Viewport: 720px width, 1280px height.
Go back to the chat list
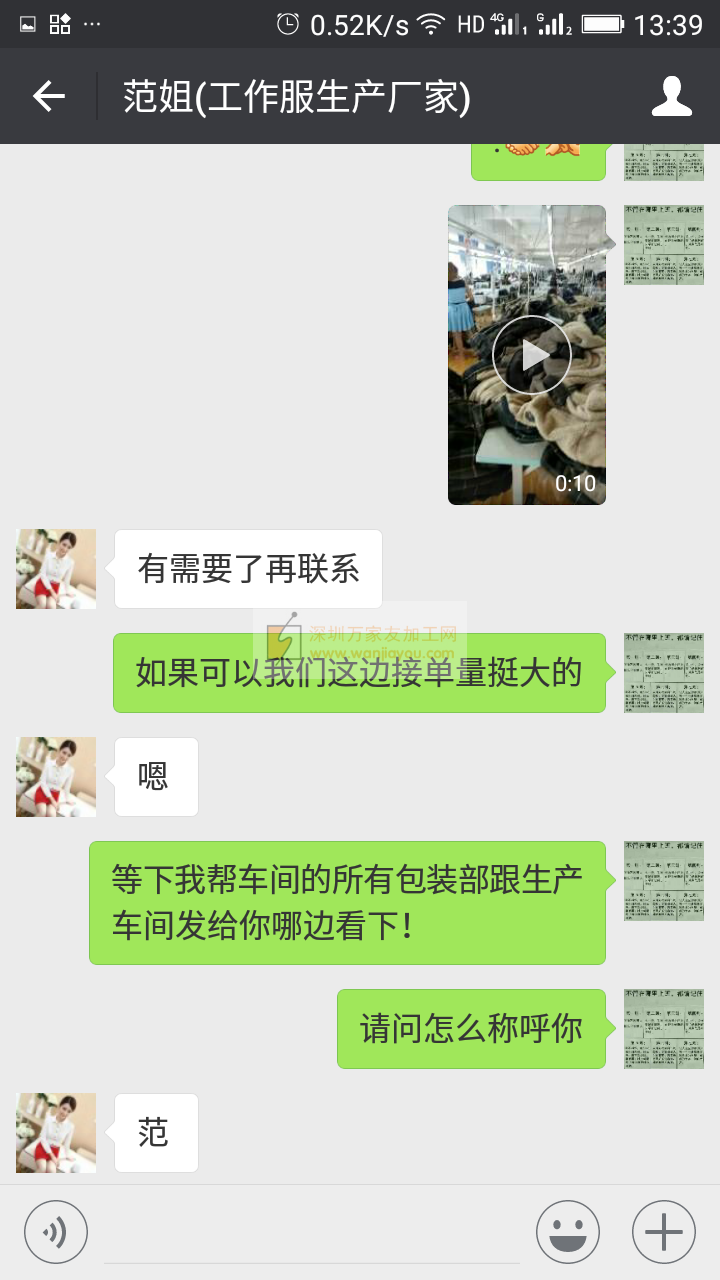click(48, 96)
